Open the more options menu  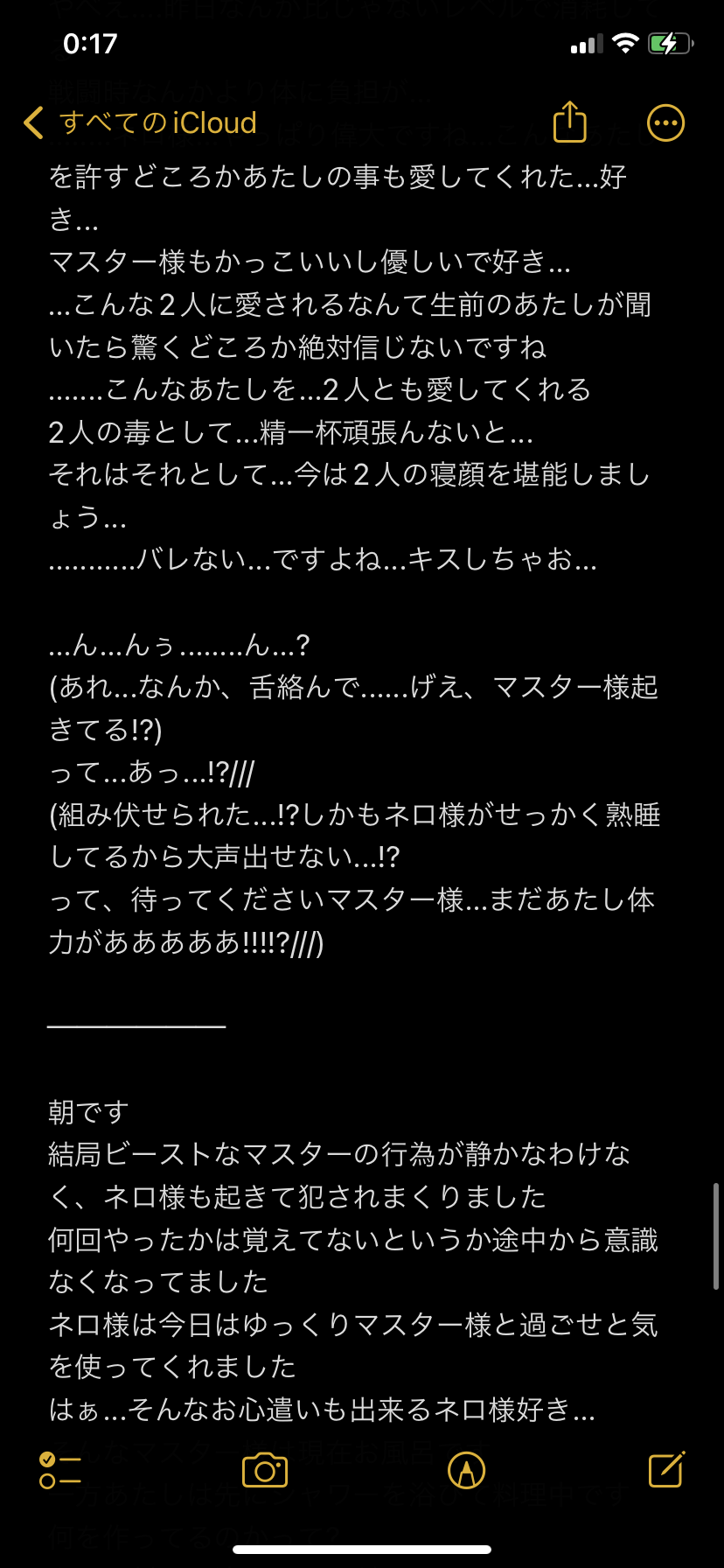pos(665,123)
